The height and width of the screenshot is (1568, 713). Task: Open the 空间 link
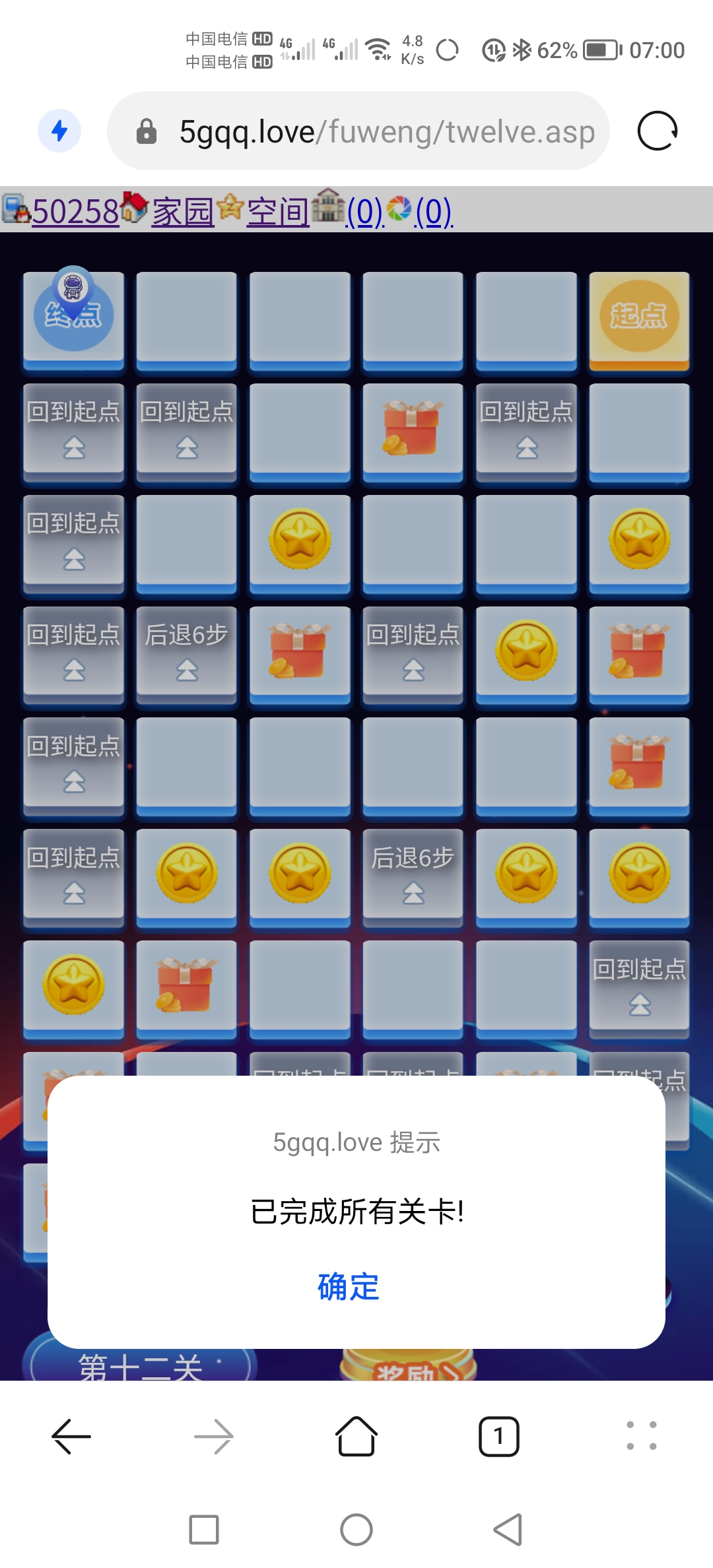point(278,212)
